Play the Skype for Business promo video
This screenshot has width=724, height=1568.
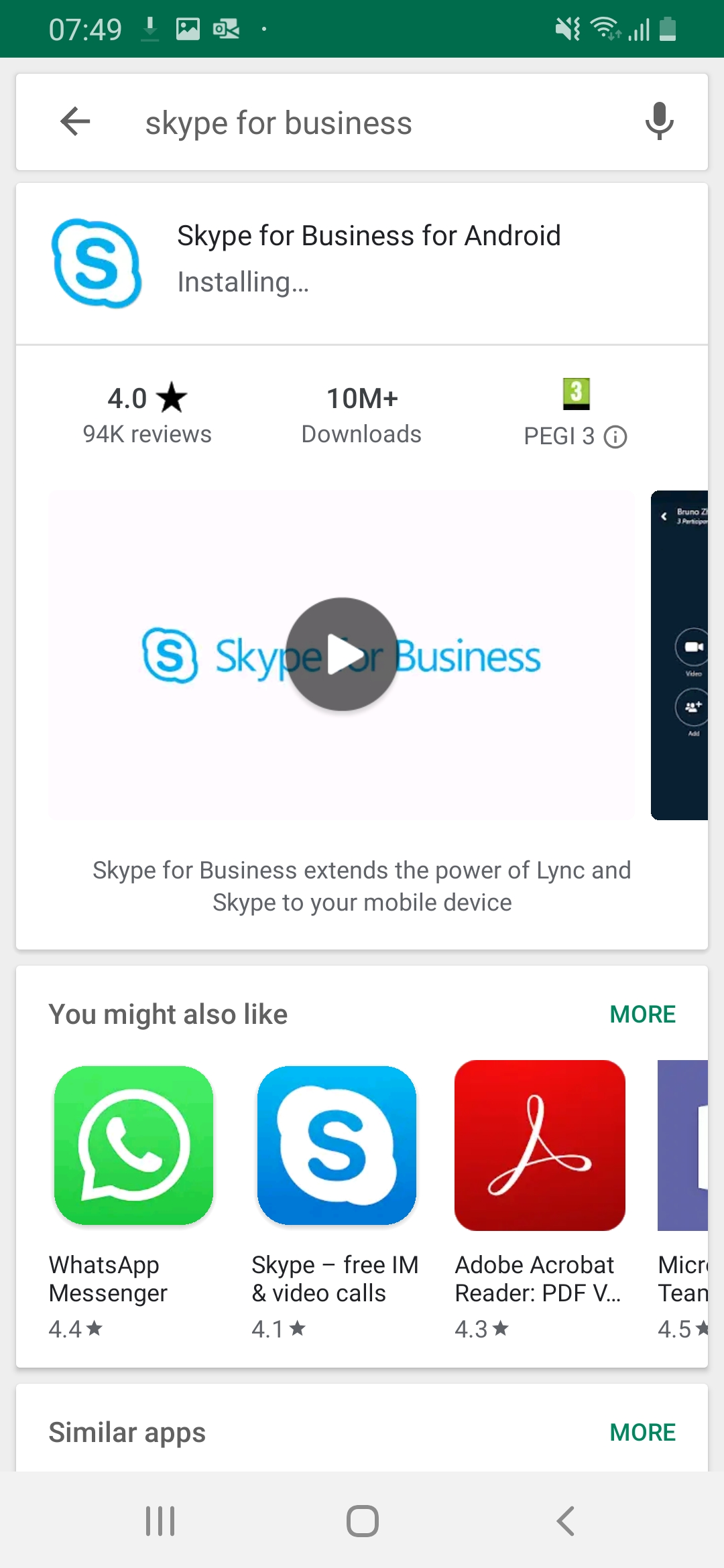pos(342,655)
